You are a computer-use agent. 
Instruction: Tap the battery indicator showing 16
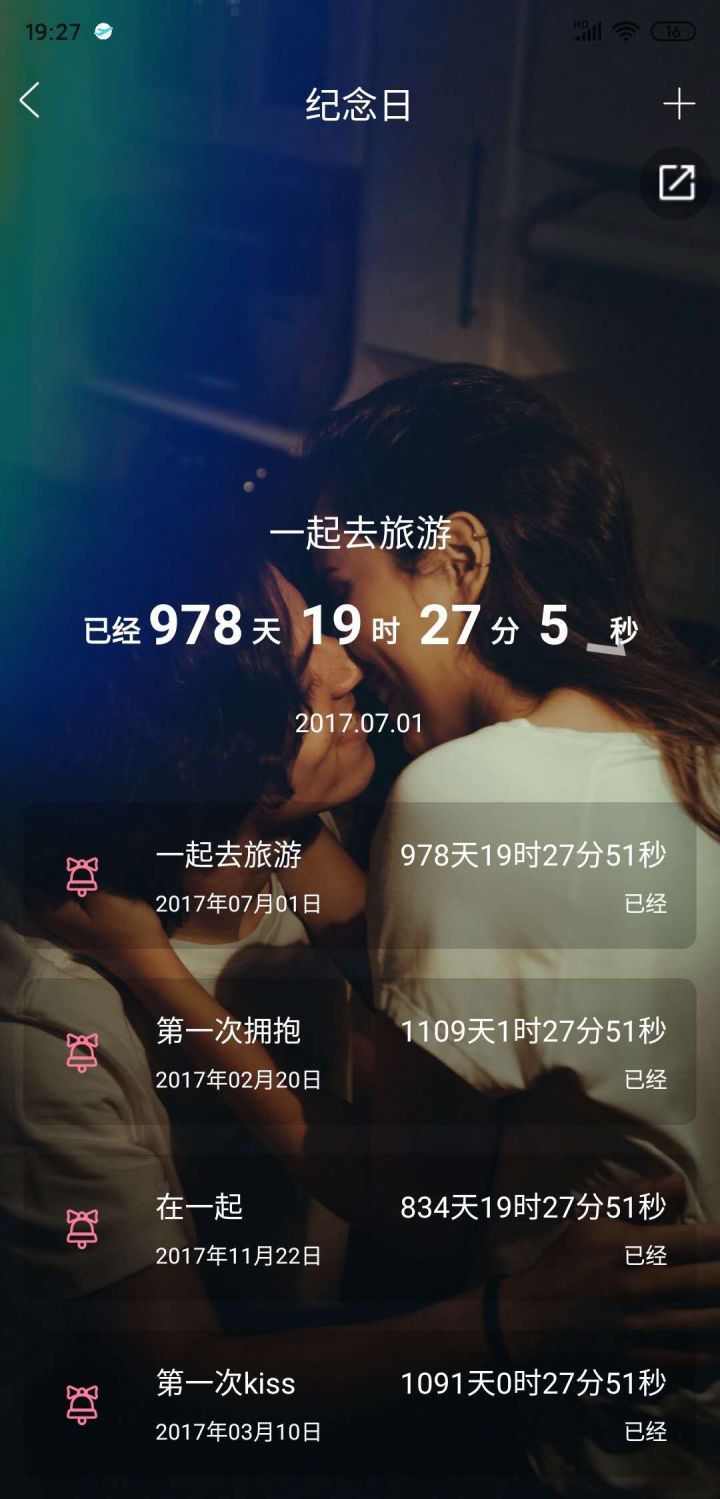click(x=675, y=32)
